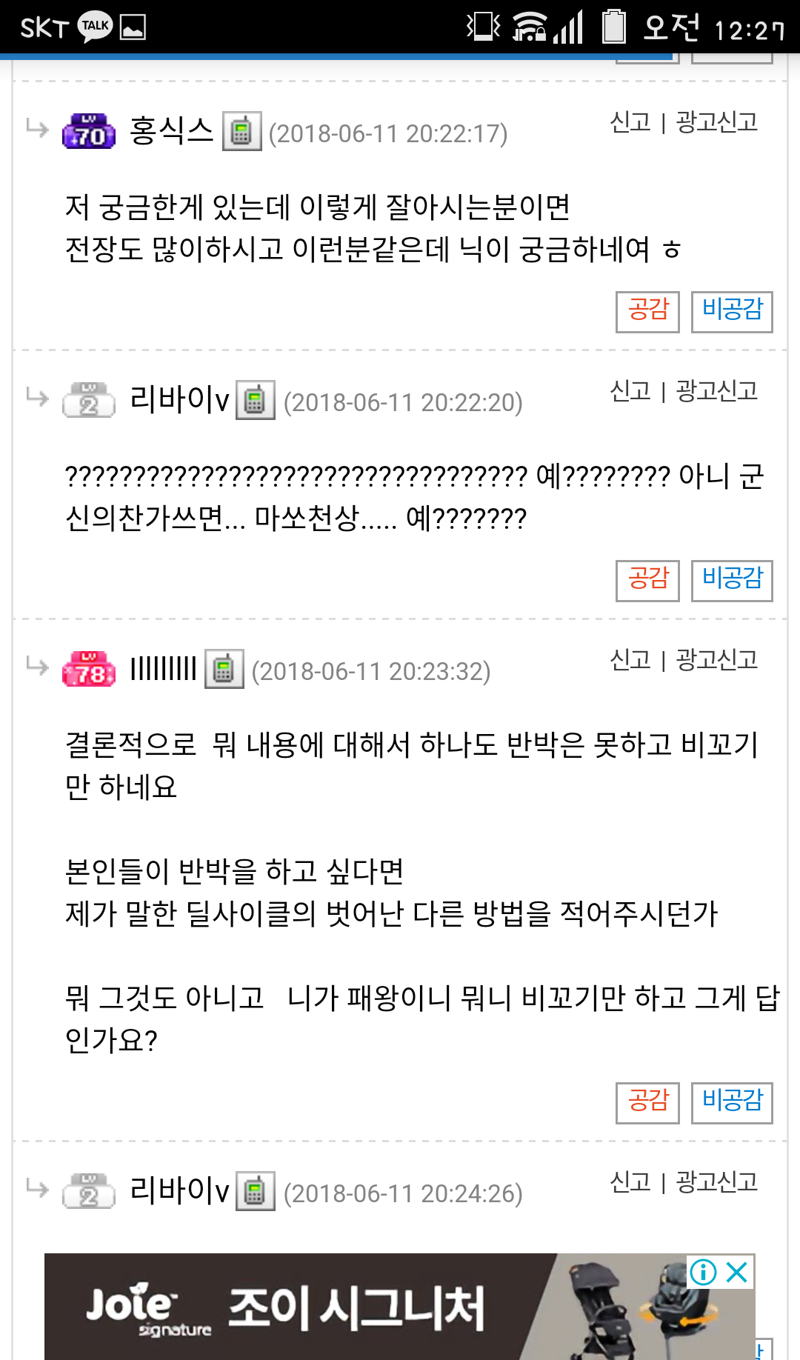Tap 광고신고 on 리바이v's 20:22:20 comment
This screenshot has height=1360, width=800.
click(x=717, y=391)
